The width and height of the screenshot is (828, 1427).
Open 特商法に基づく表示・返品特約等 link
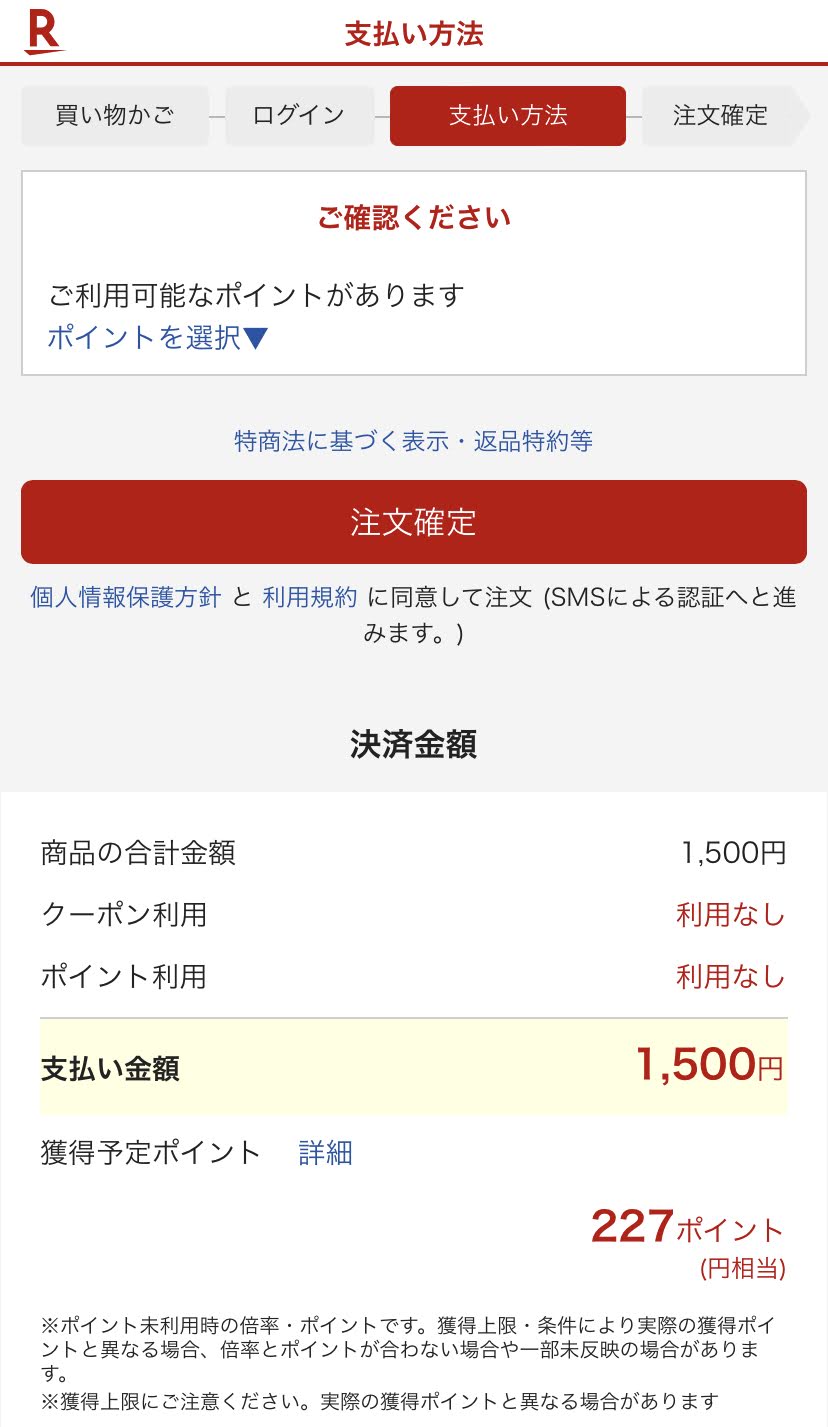tap(414, 441)
